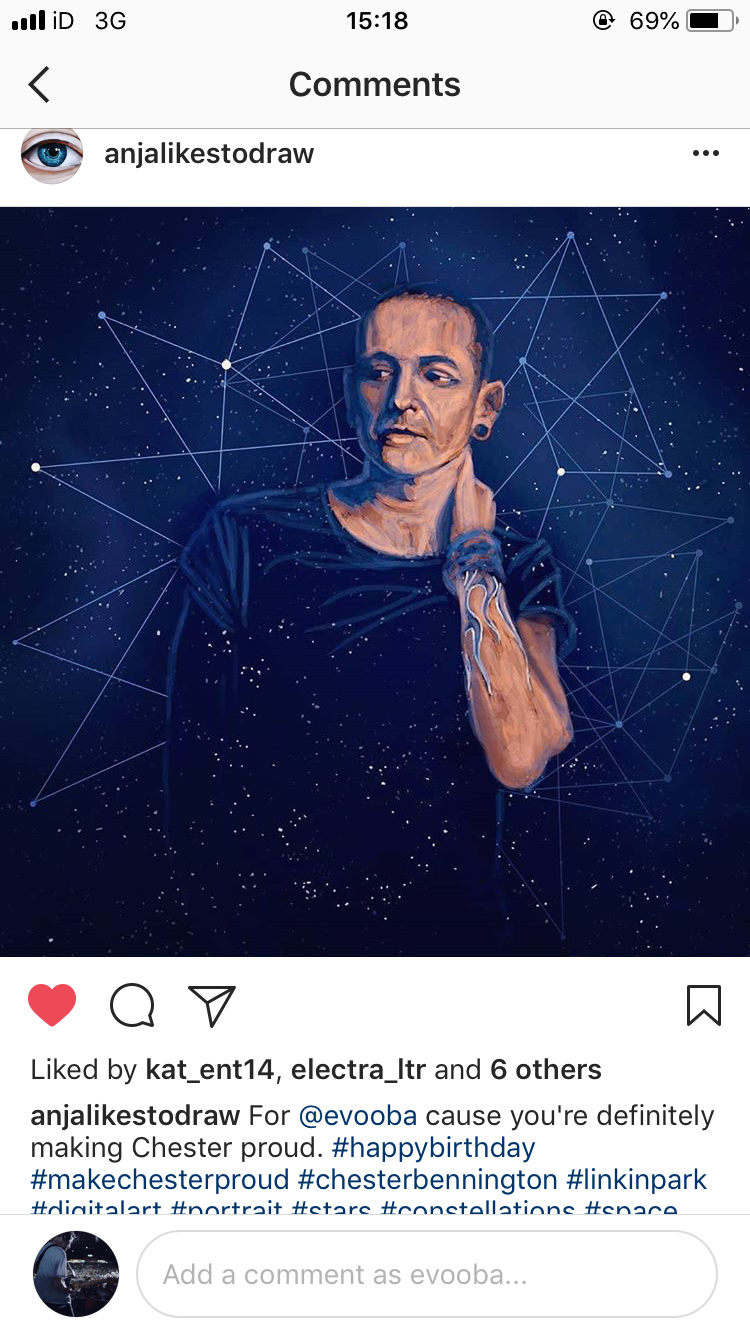Open the profile of electra_ltr
Viewport: 750px width, 1334px height.
tap(358, 1070)
